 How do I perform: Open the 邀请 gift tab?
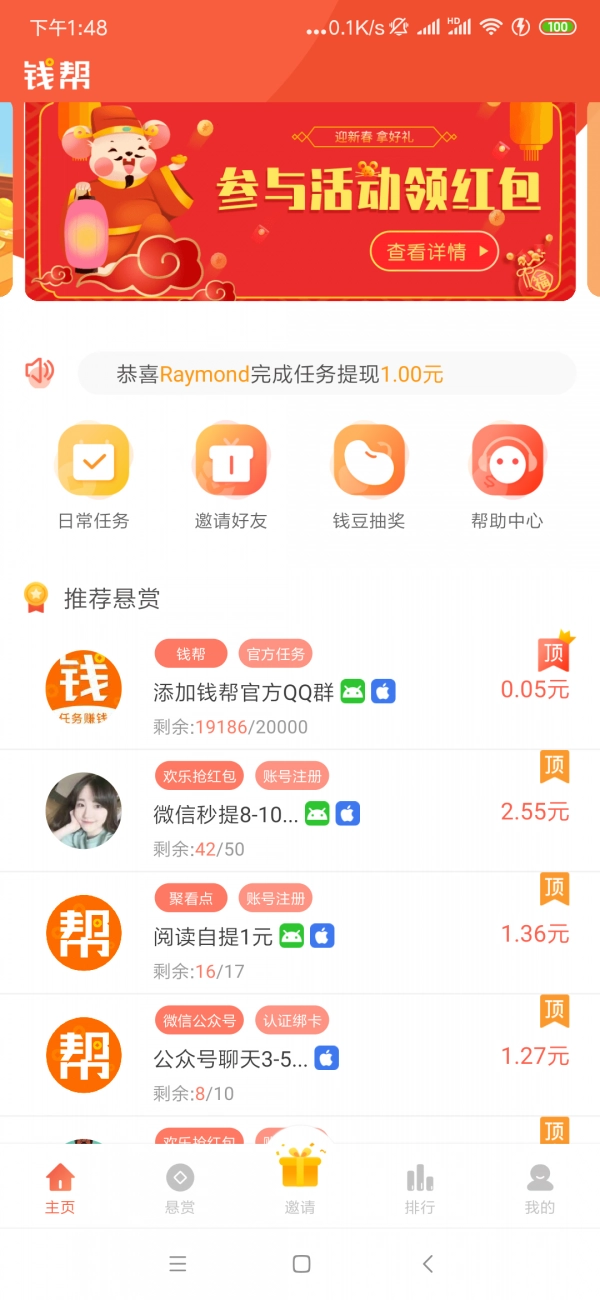300,1180
